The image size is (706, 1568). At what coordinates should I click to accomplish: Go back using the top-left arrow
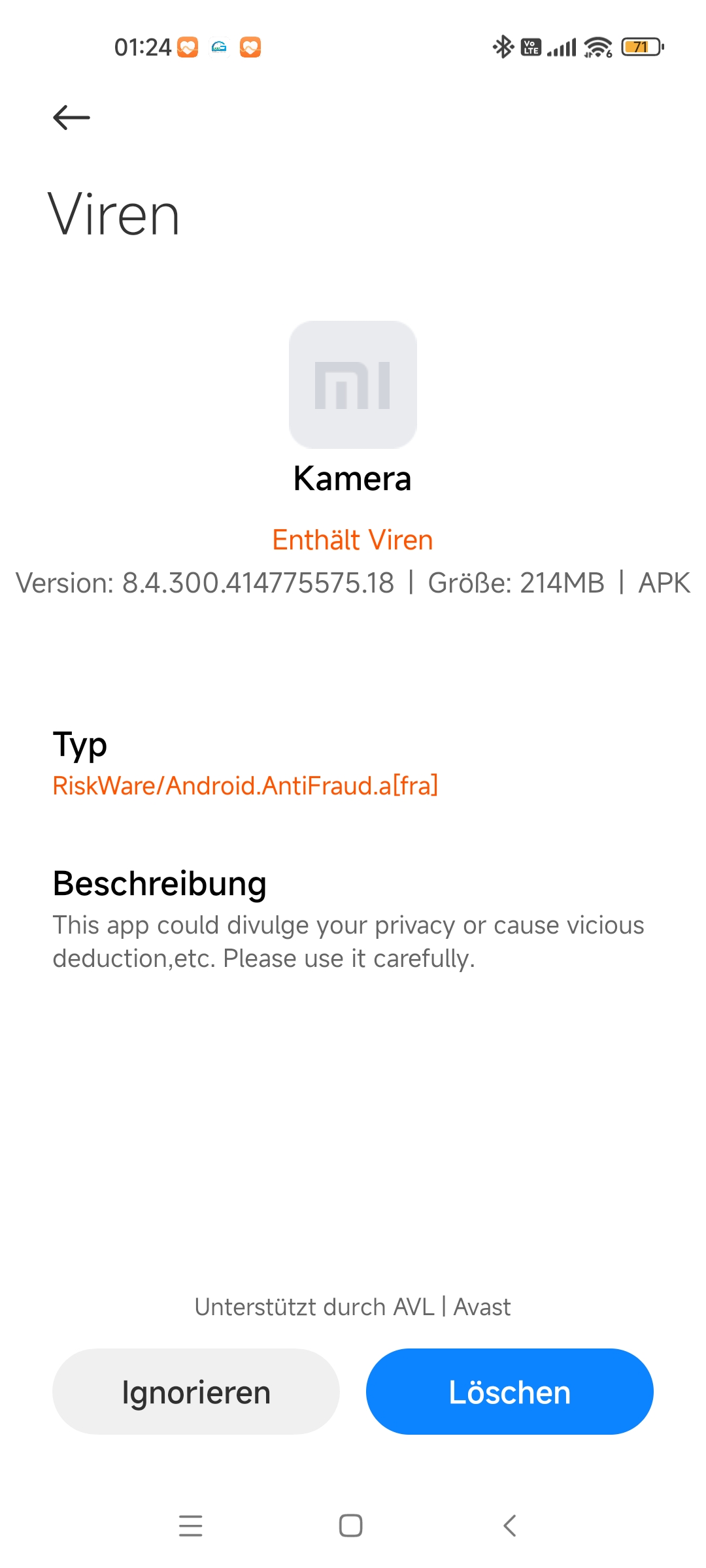pos(71,118)
